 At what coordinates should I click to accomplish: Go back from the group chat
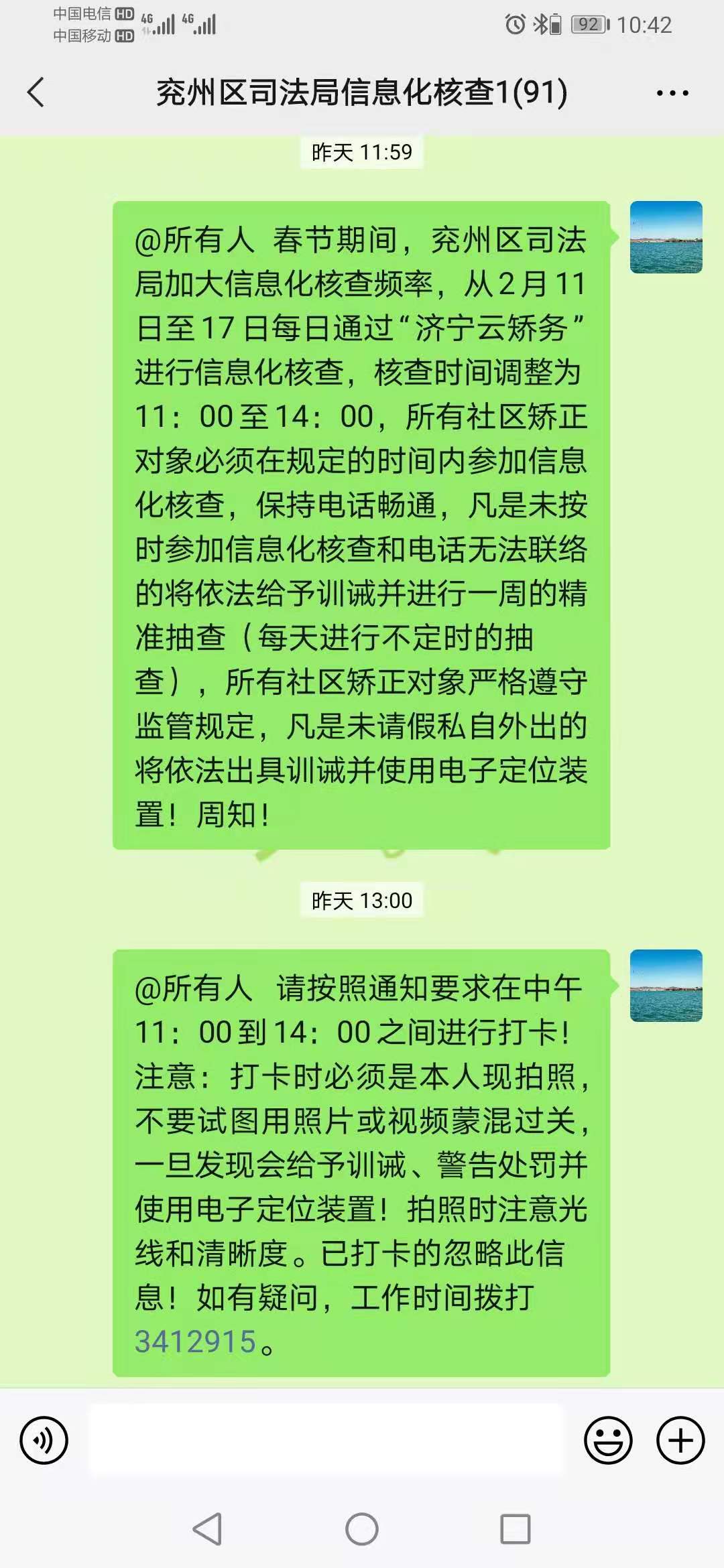[x=36, y=92]
